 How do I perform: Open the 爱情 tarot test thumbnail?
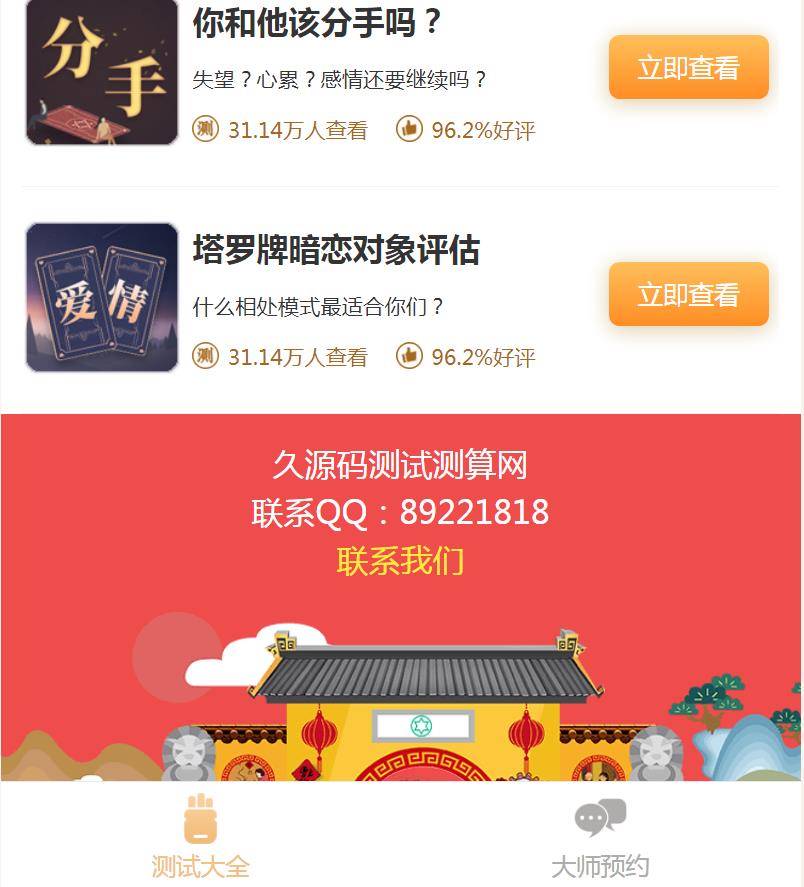click(x=101, y=297)
